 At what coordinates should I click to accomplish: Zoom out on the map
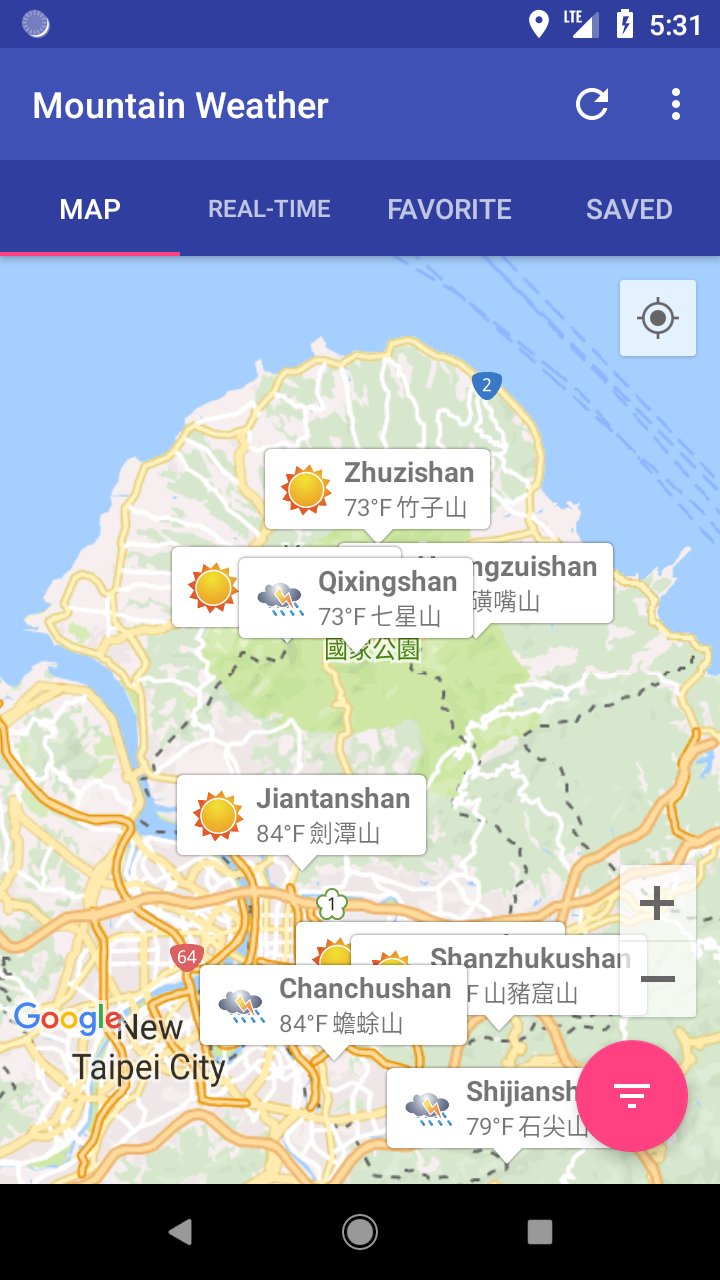tap(657, 979)
